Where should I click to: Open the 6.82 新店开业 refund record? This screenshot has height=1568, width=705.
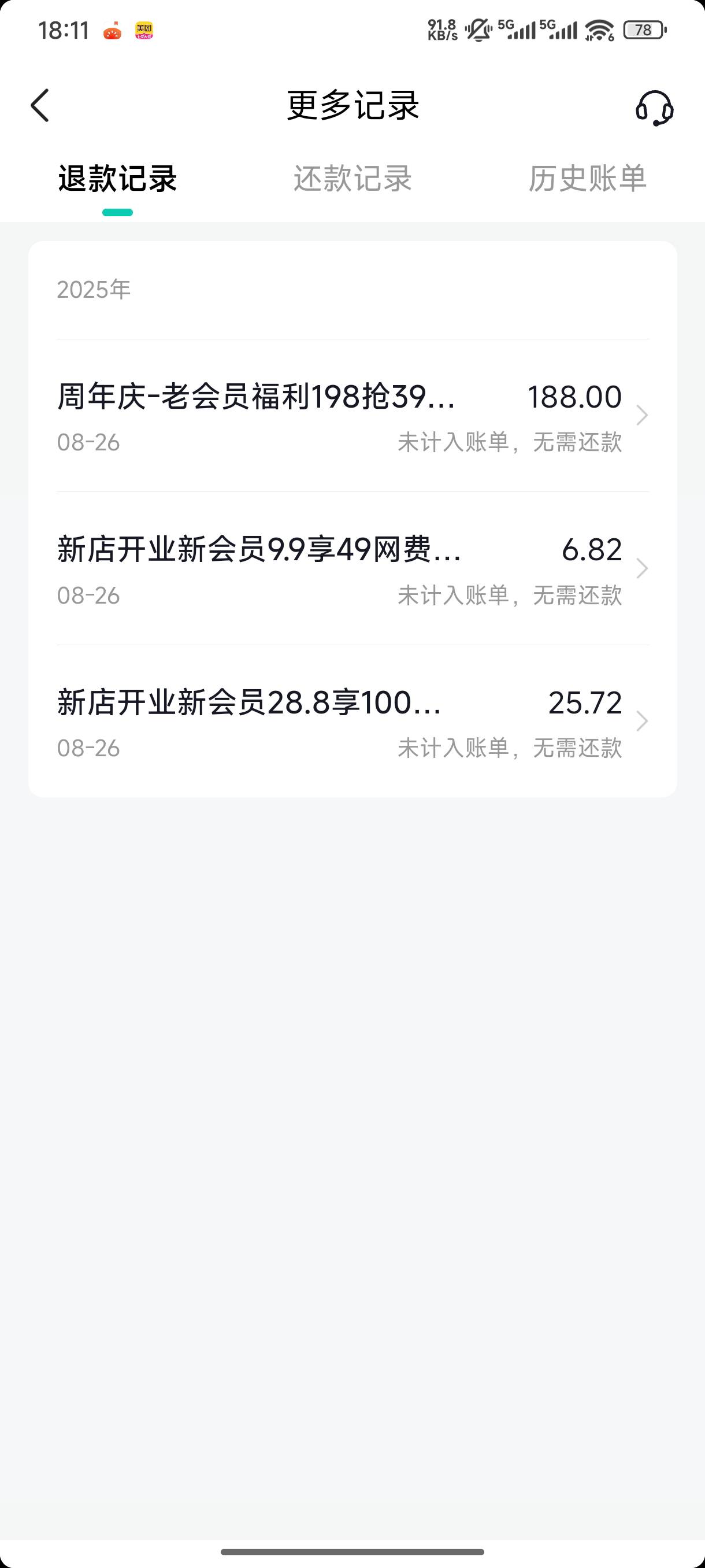[x=353, y=568]
